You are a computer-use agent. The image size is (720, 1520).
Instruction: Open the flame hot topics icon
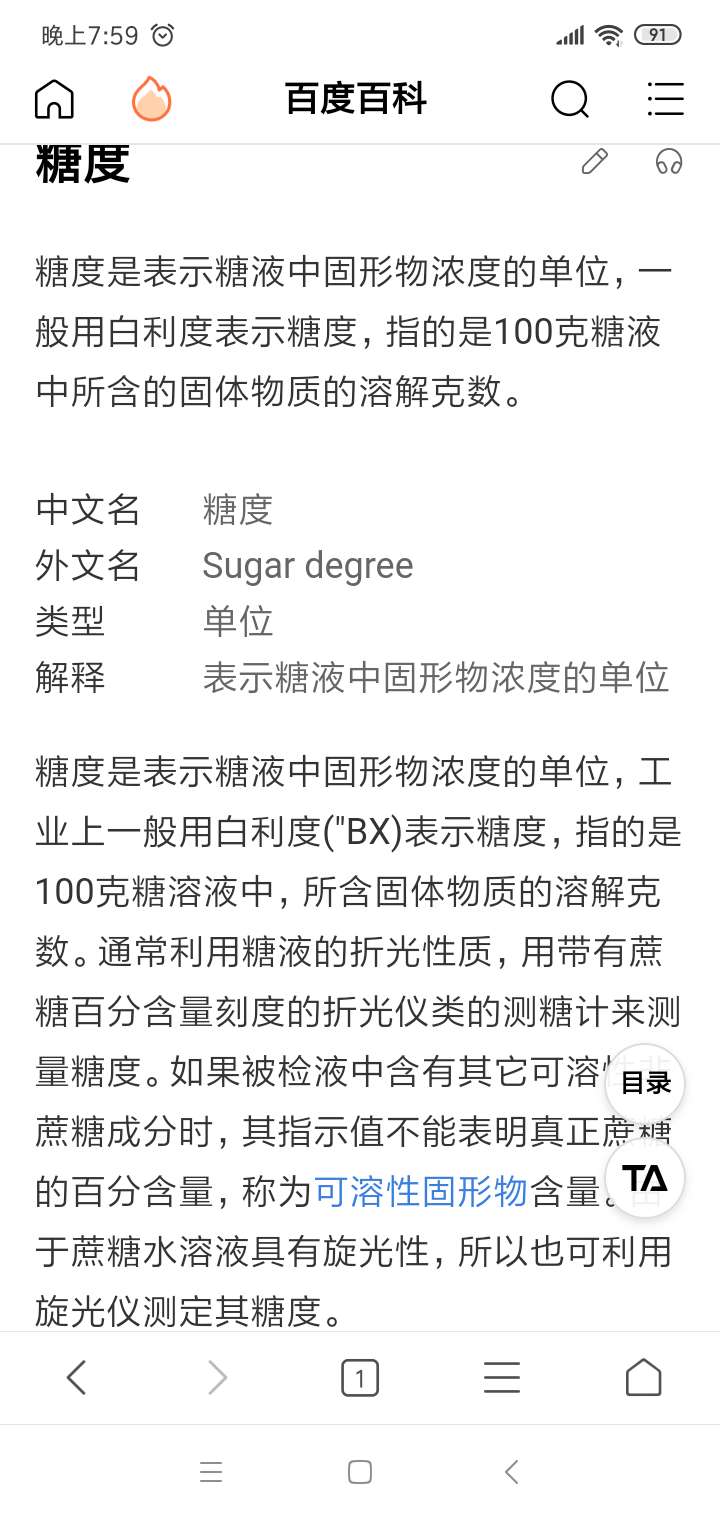(x=151, y=99)
